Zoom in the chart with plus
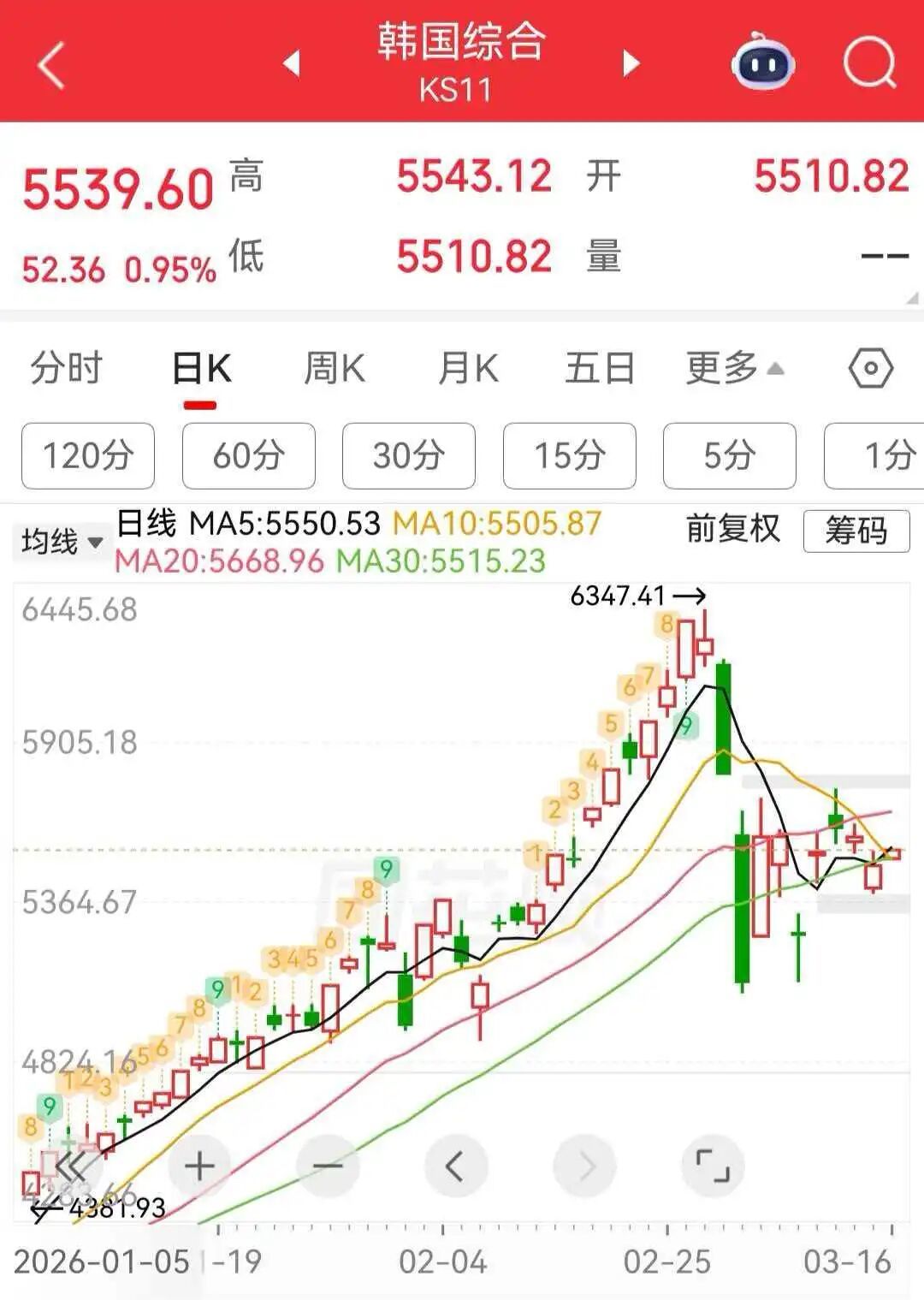 click(x=199, y=1166)
